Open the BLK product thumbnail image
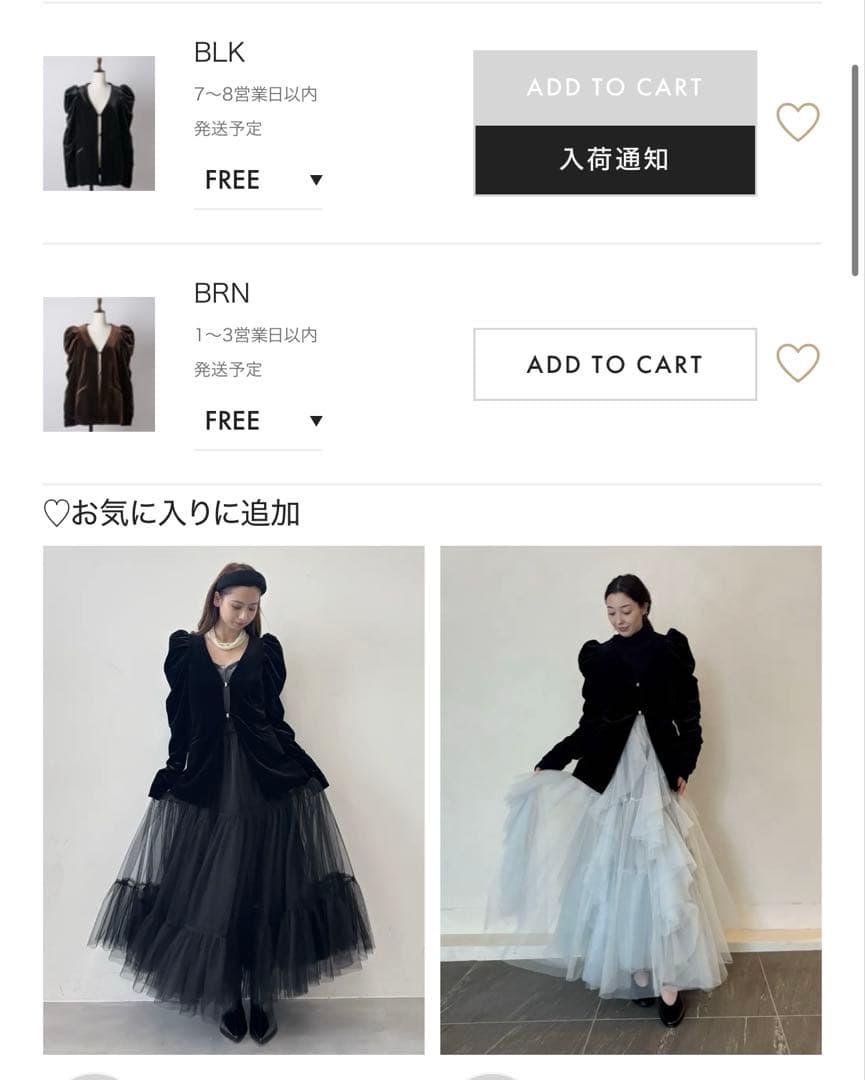Screen dimensions: 865x1080 pos(97,124)
